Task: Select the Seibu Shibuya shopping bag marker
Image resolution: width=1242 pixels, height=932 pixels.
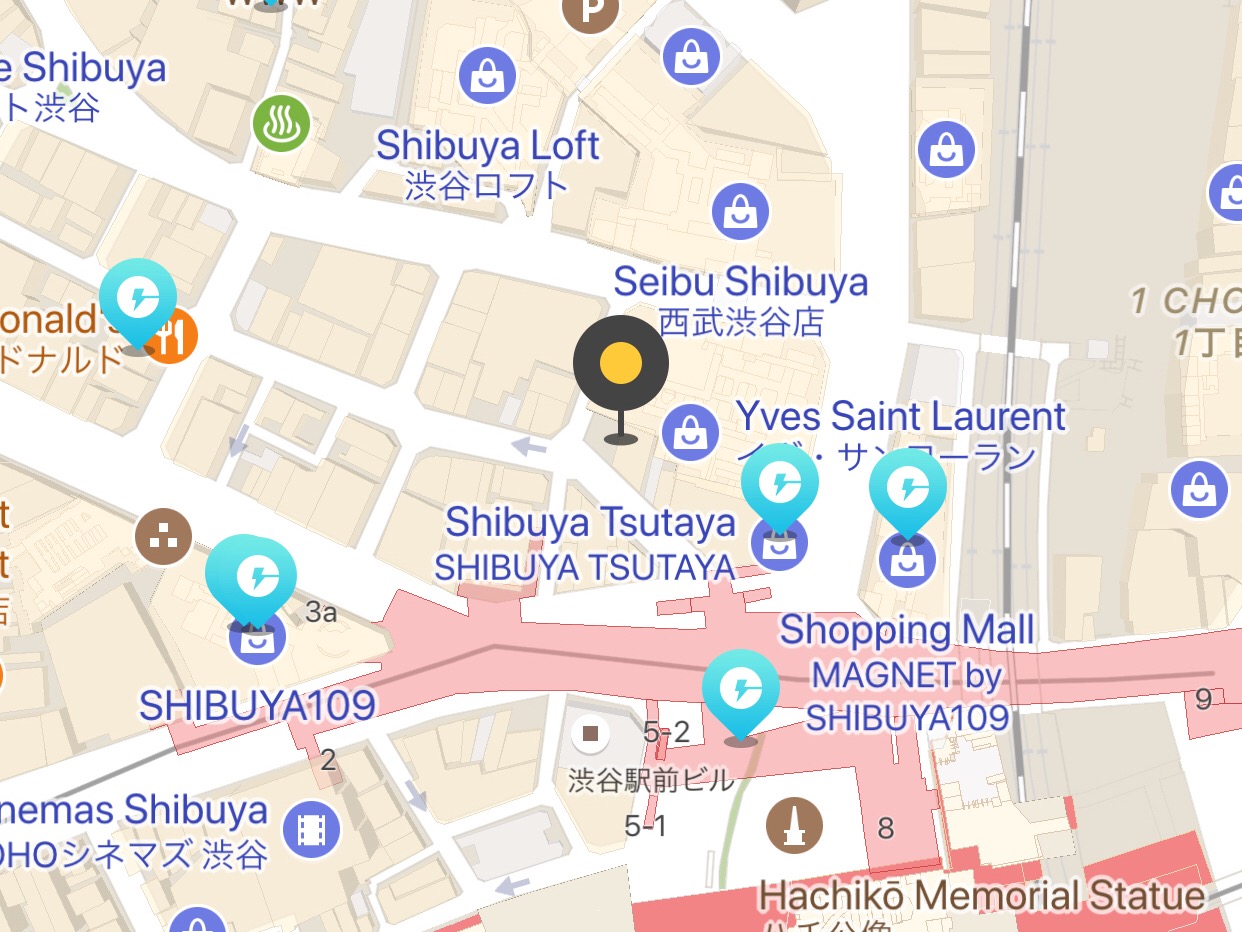Action: click(x=740, y=212)
